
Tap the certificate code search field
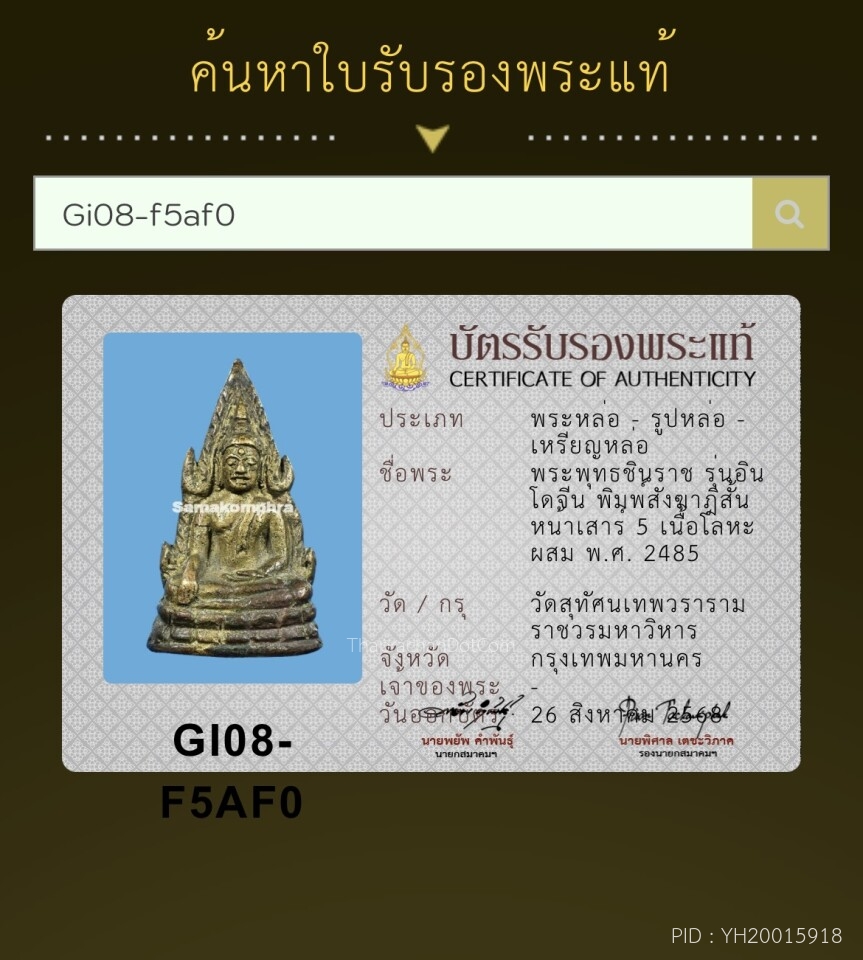point(393,214)
